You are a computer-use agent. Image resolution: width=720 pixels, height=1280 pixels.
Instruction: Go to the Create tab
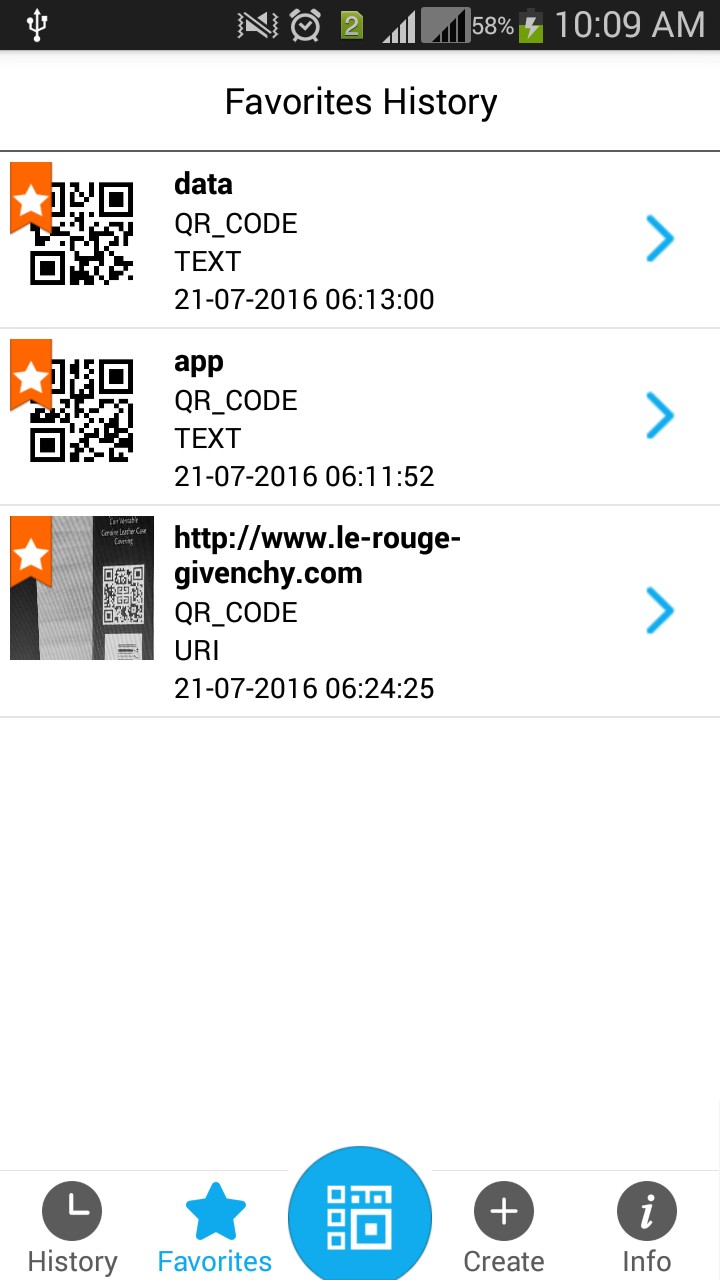coord(503,1228)
